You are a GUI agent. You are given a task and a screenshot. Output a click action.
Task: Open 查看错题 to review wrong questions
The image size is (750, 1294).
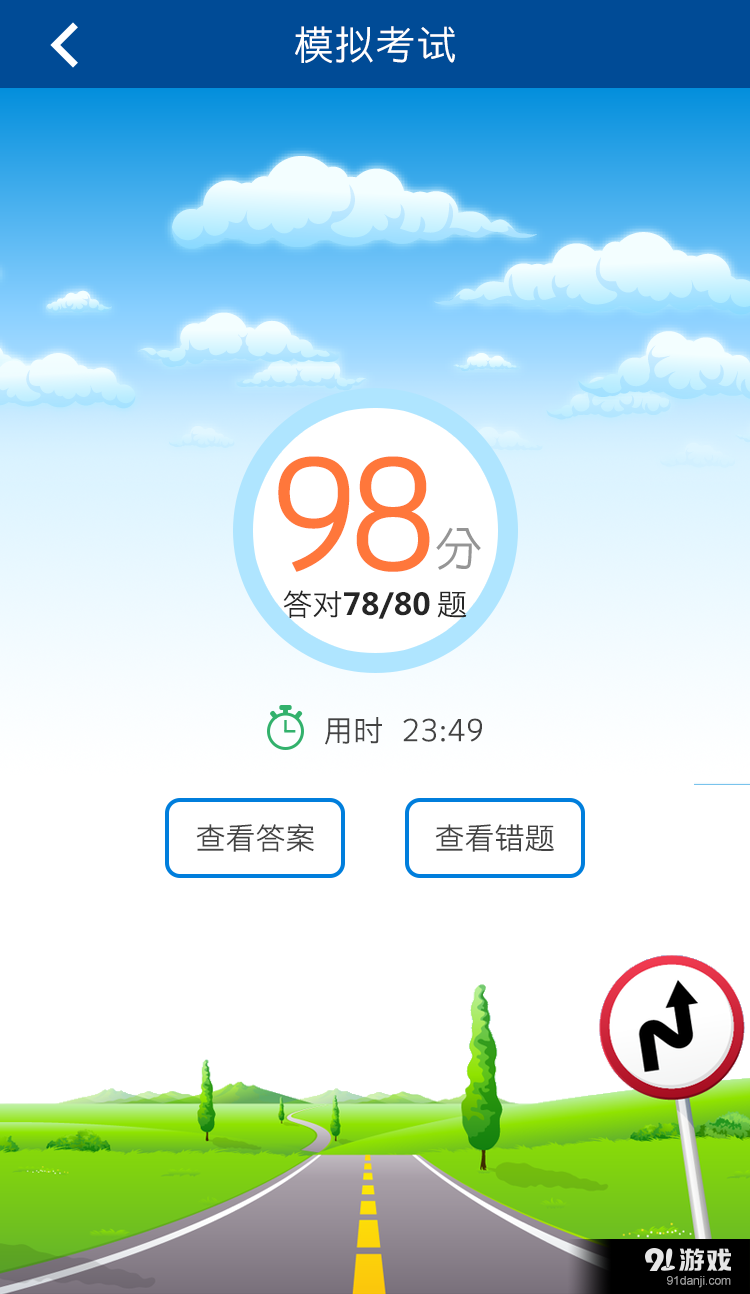click(494, 838)
